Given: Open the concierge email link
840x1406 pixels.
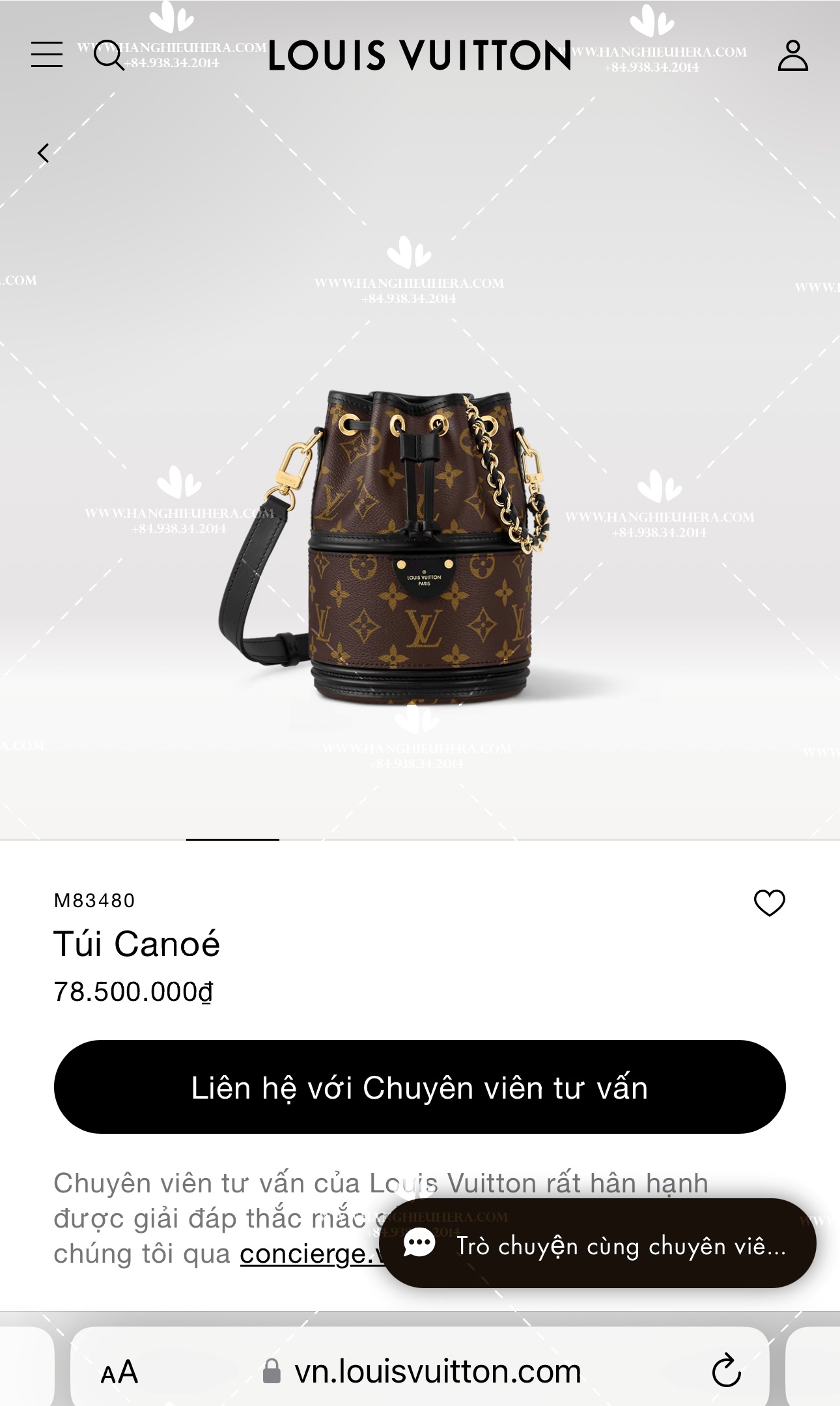Looking at the screenshot, I should tap(311, 1254).
